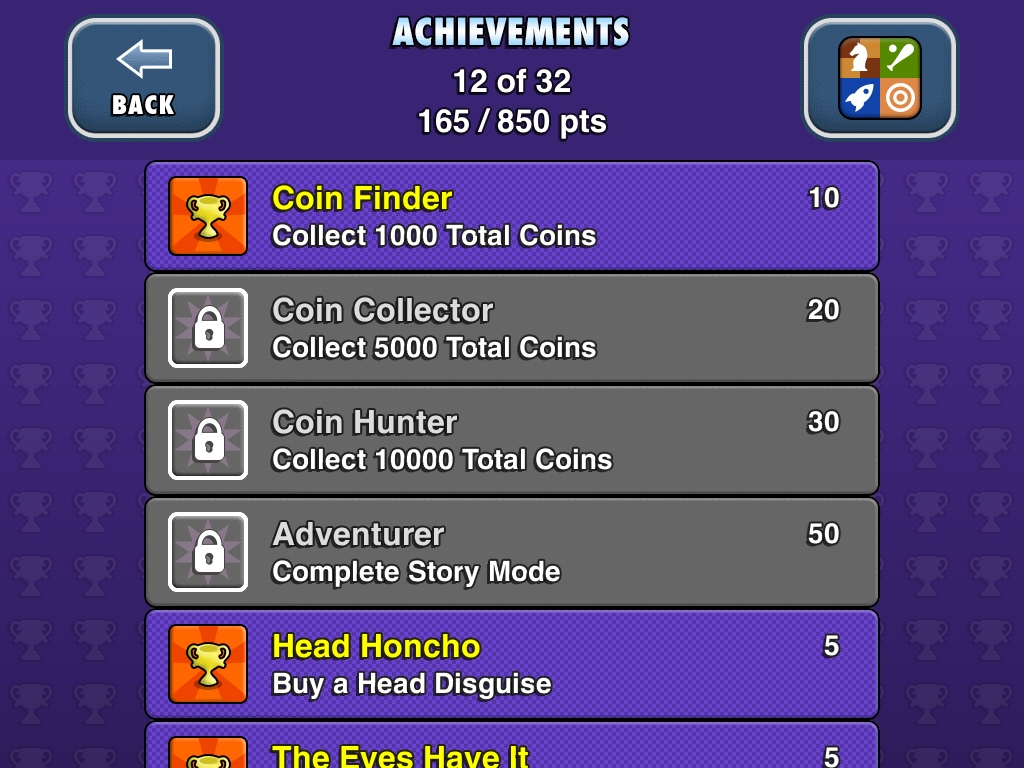1024x768 pixels.
Task: Tap the locked Coin Collector achievement
Action: pyautogui.click(x=511, y=328)
